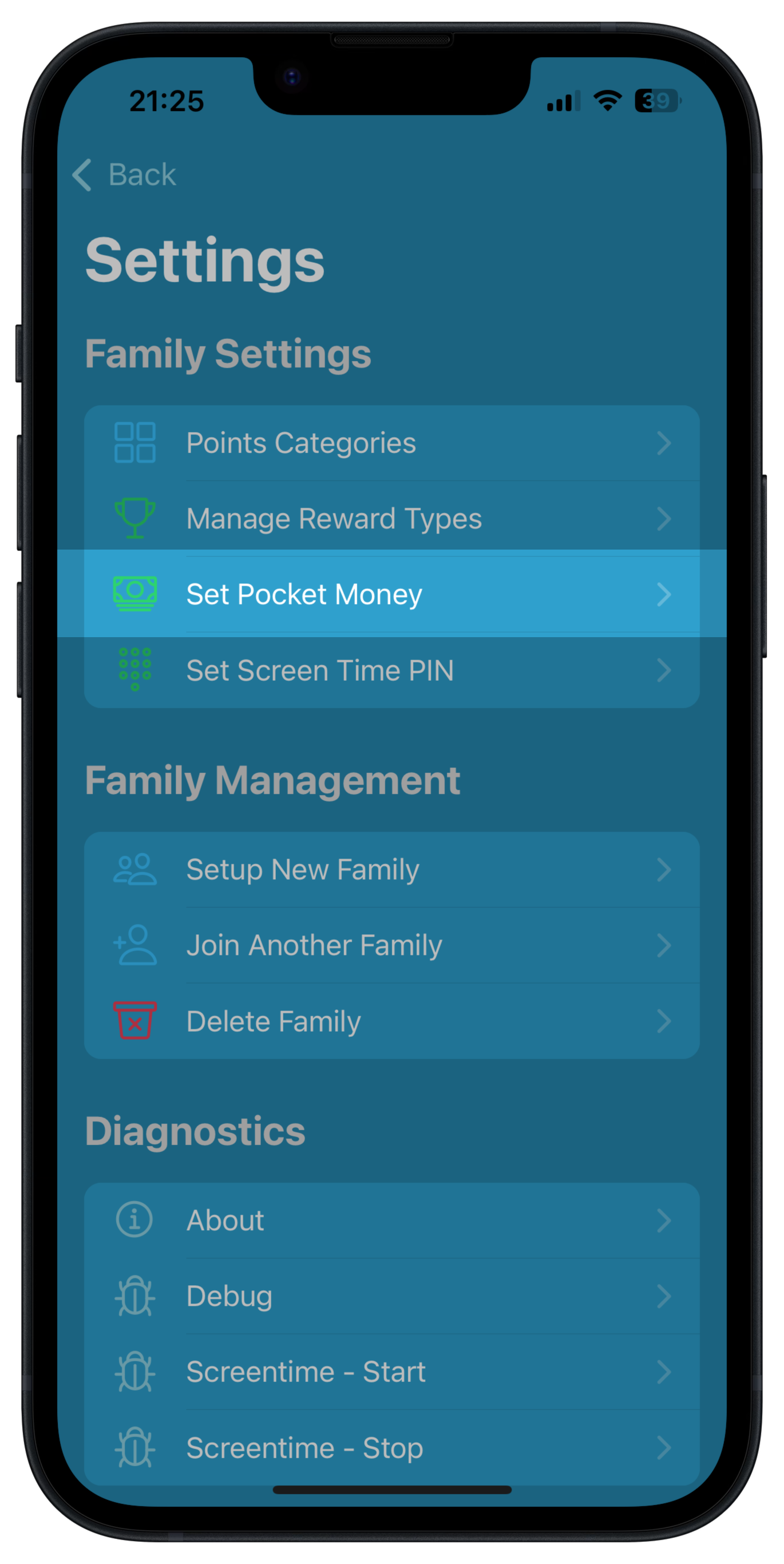Image resolution: width=784 pixels, height=1564 pixels.
Task: Select Screentime - Stop
Action: (391, 1448)
